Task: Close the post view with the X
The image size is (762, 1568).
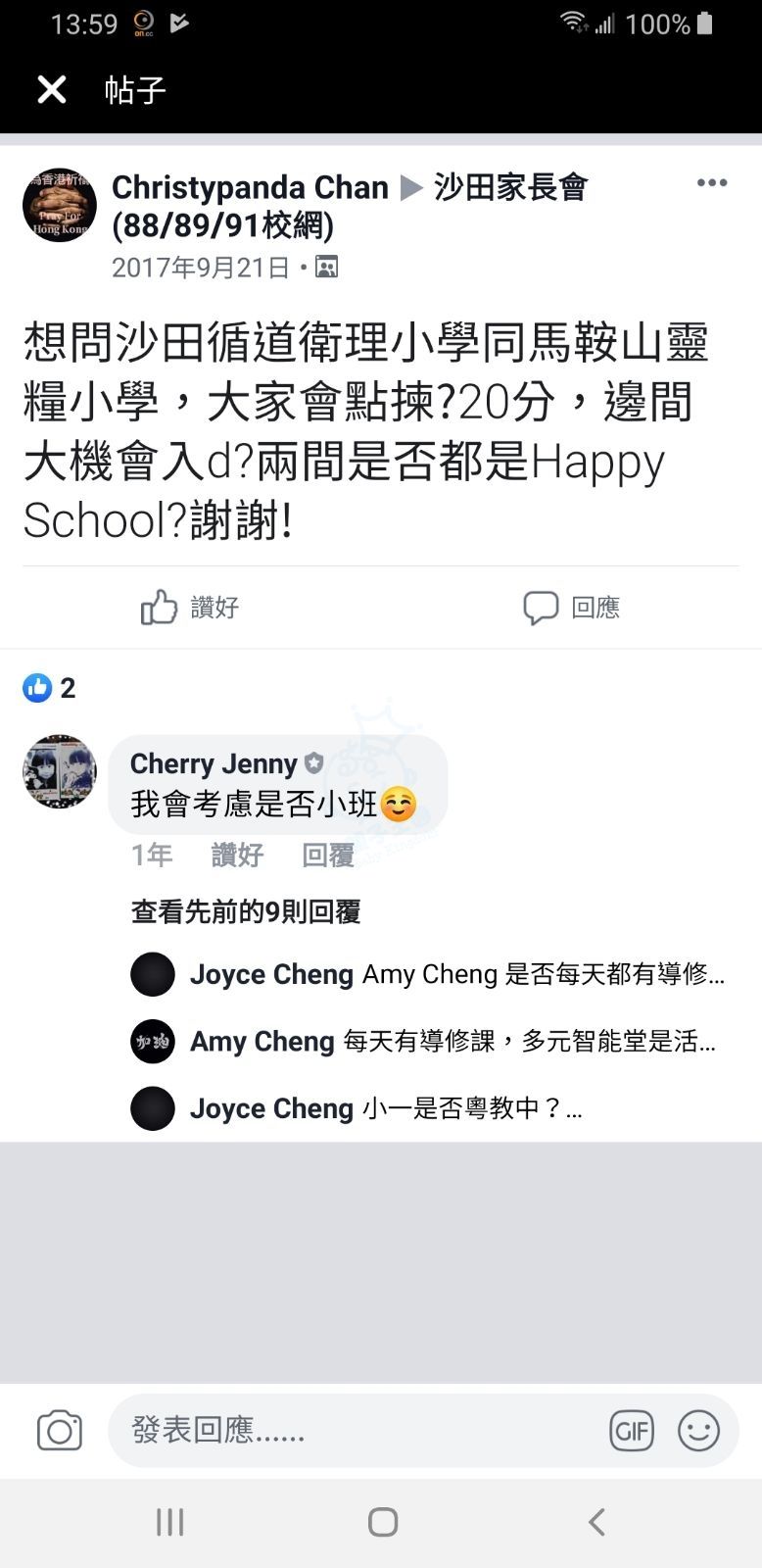Action: coord(52,90)
